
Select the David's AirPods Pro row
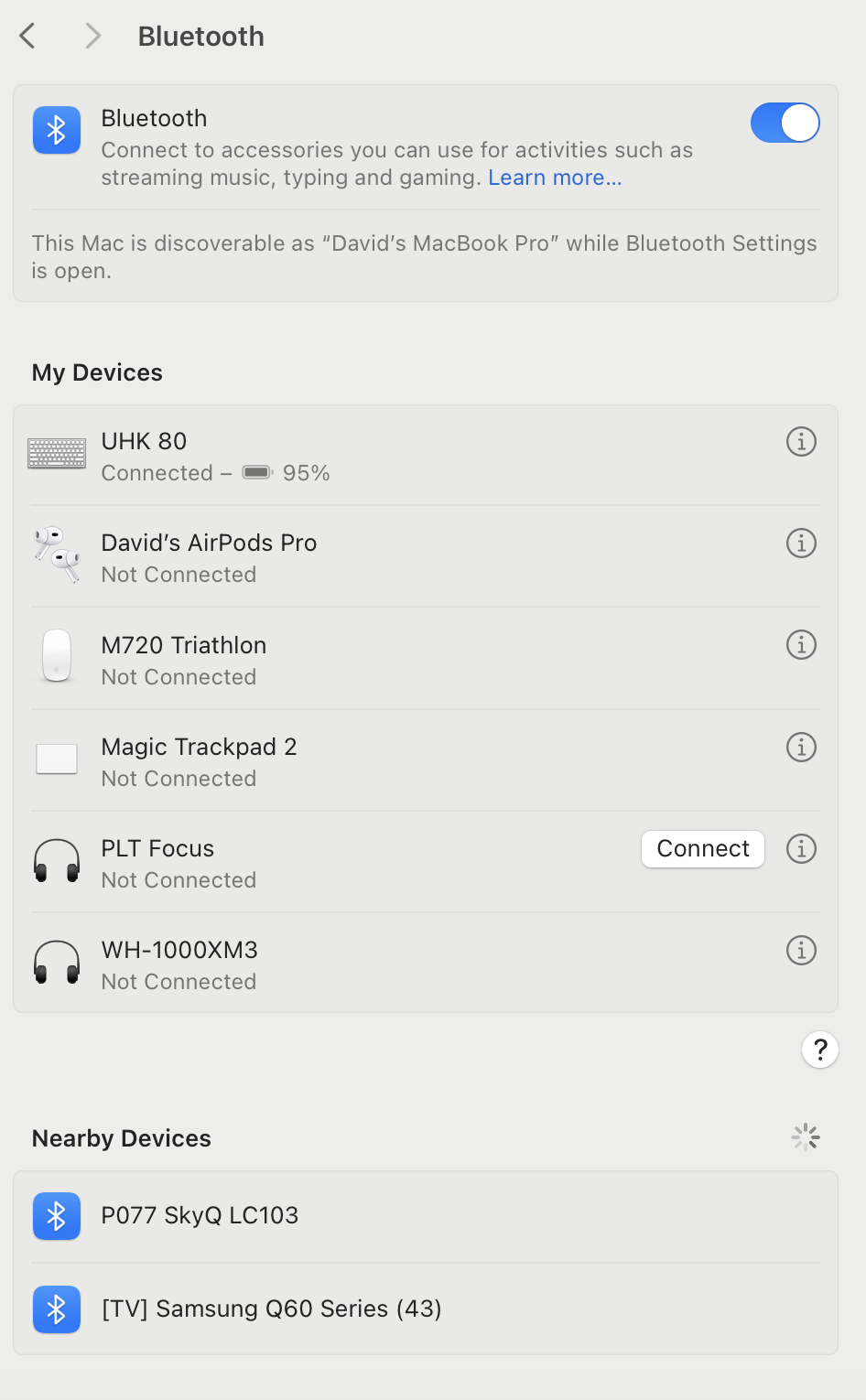(426, 556)
